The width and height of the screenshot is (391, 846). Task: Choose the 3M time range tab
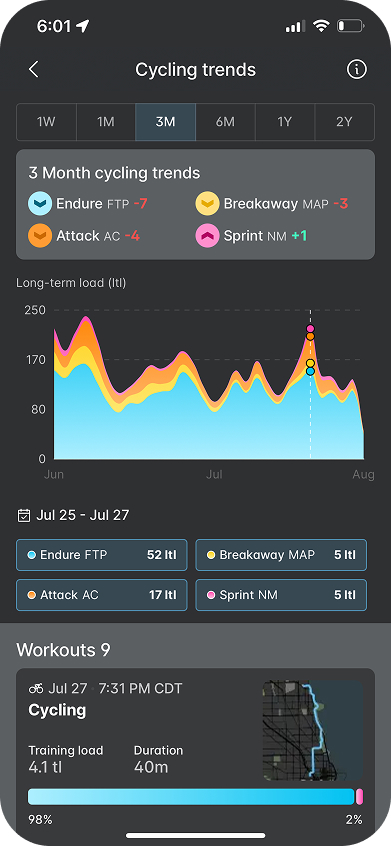[166, 122]
